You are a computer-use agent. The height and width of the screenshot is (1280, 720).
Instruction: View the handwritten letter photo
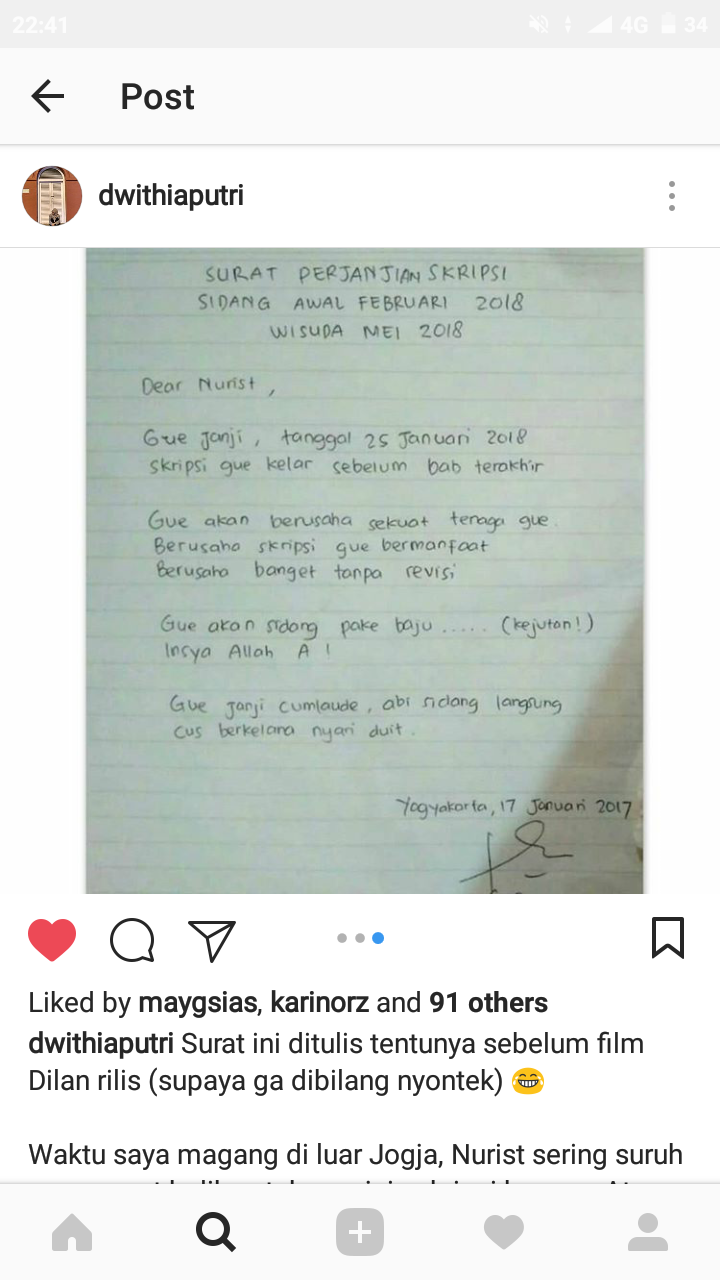point(365,570)
